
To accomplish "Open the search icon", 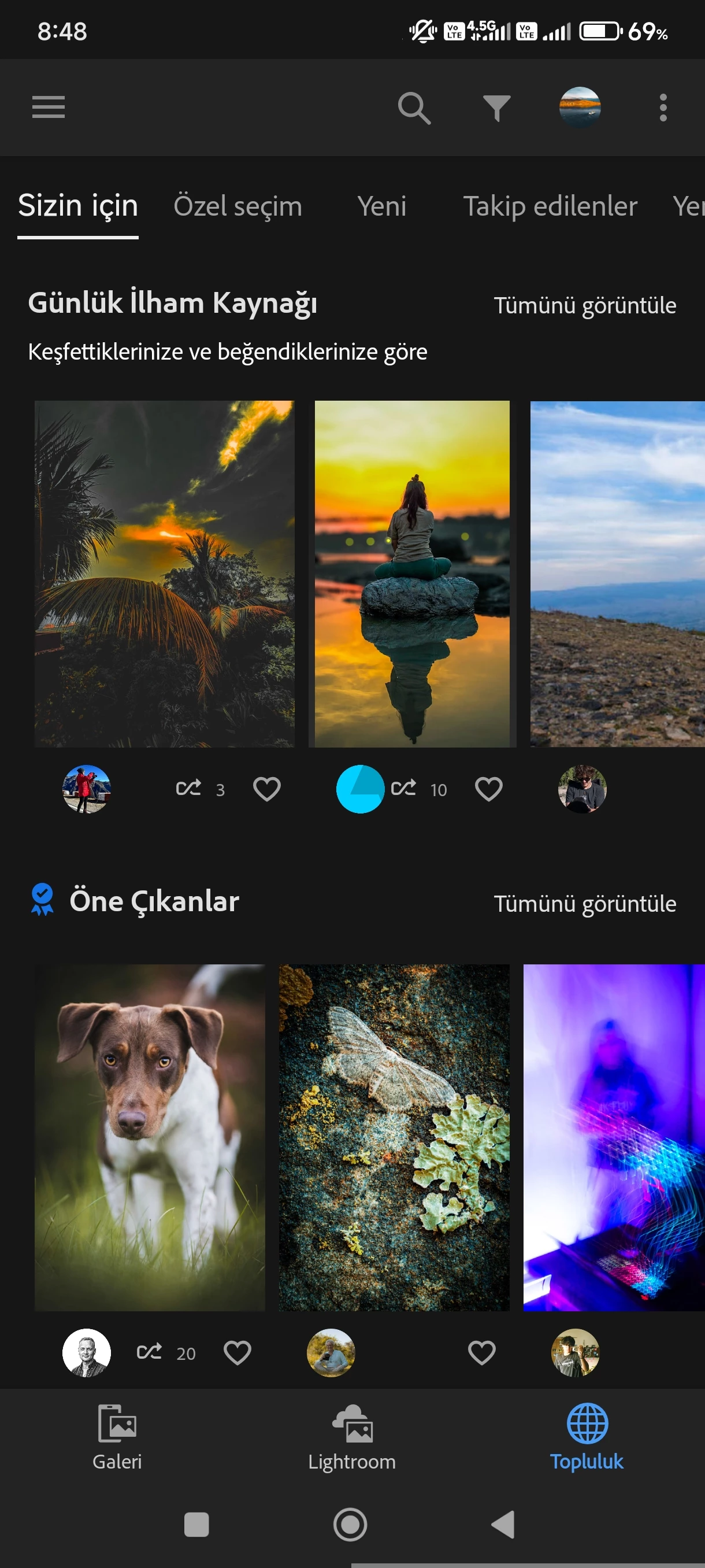I will click(x=414, y=108).
